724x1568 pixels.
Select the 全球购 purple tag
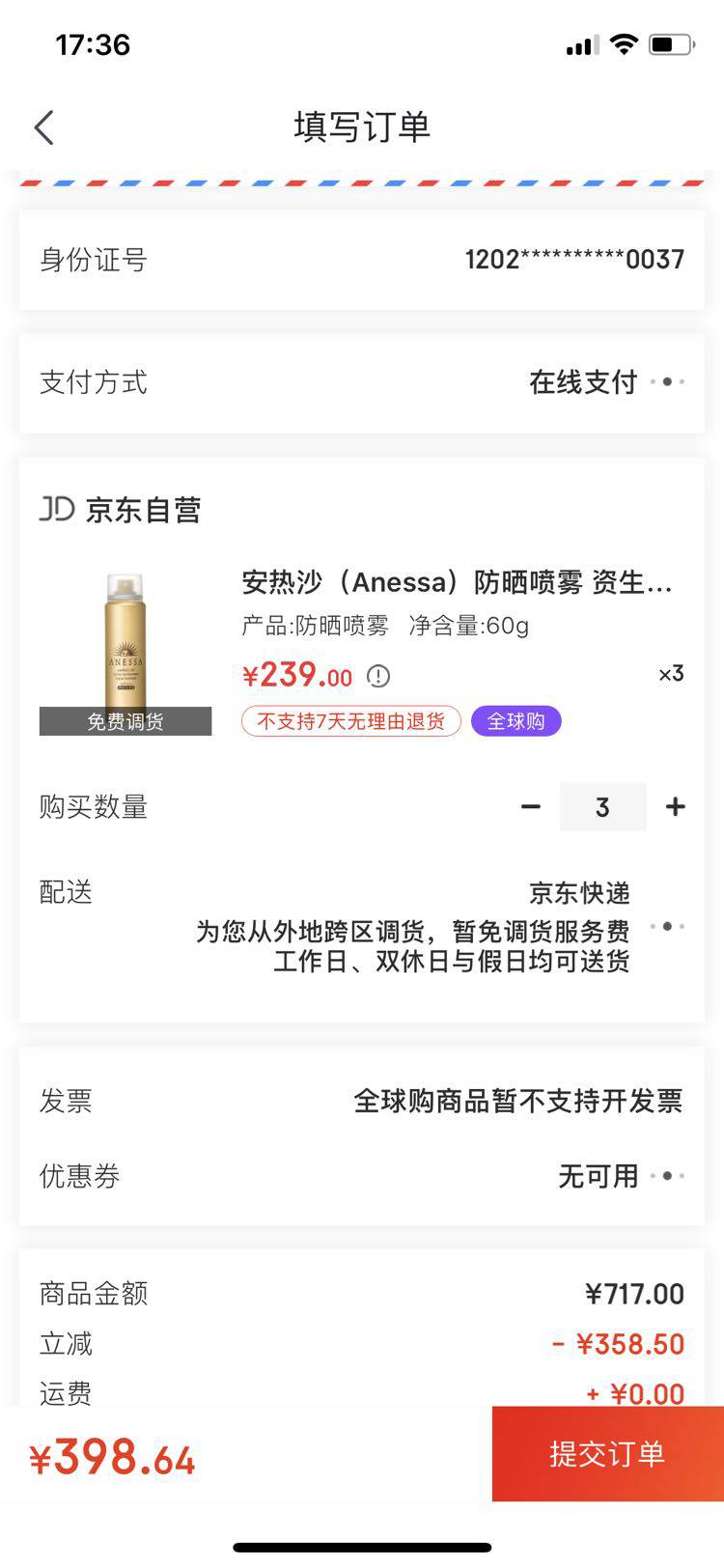515,720
